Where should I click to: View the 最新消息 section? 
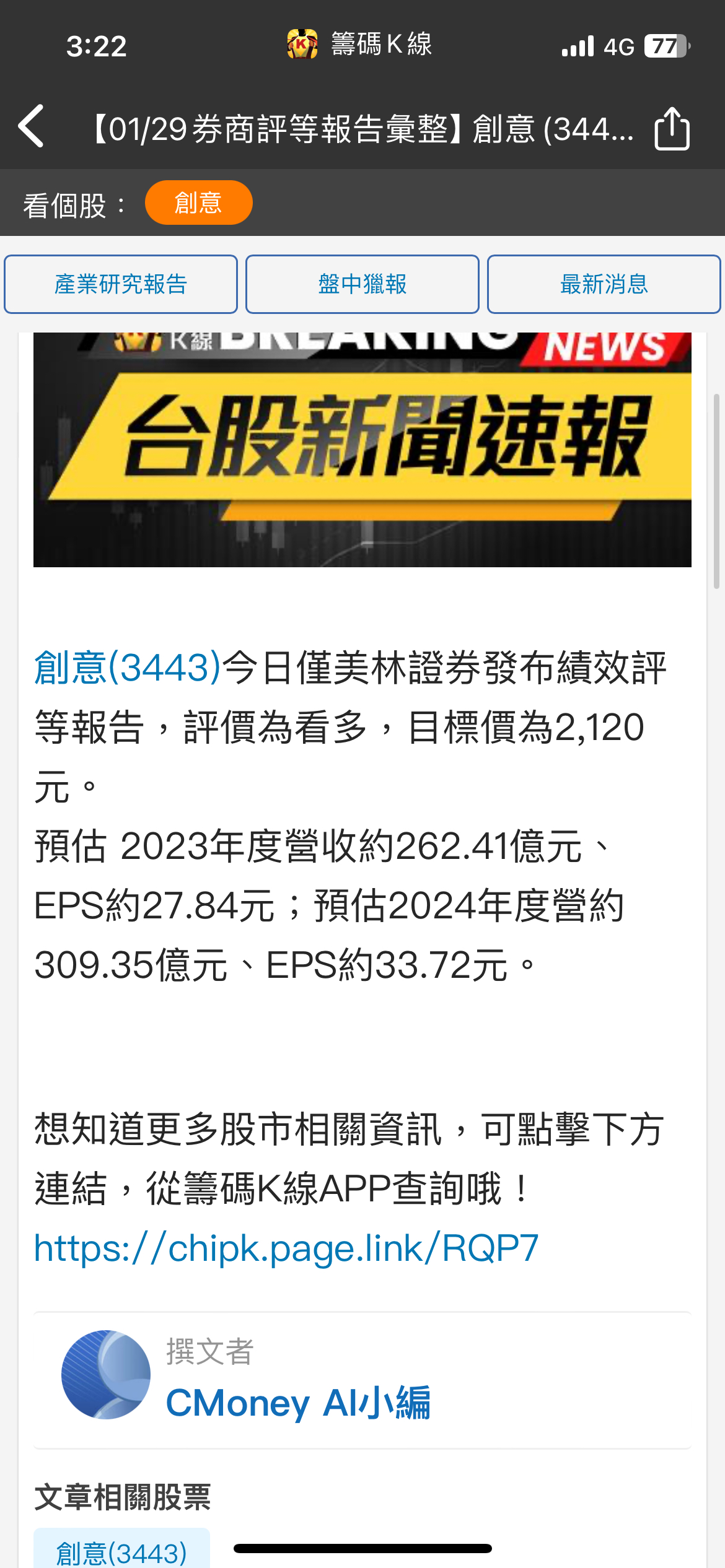click(x=603, y=284)
